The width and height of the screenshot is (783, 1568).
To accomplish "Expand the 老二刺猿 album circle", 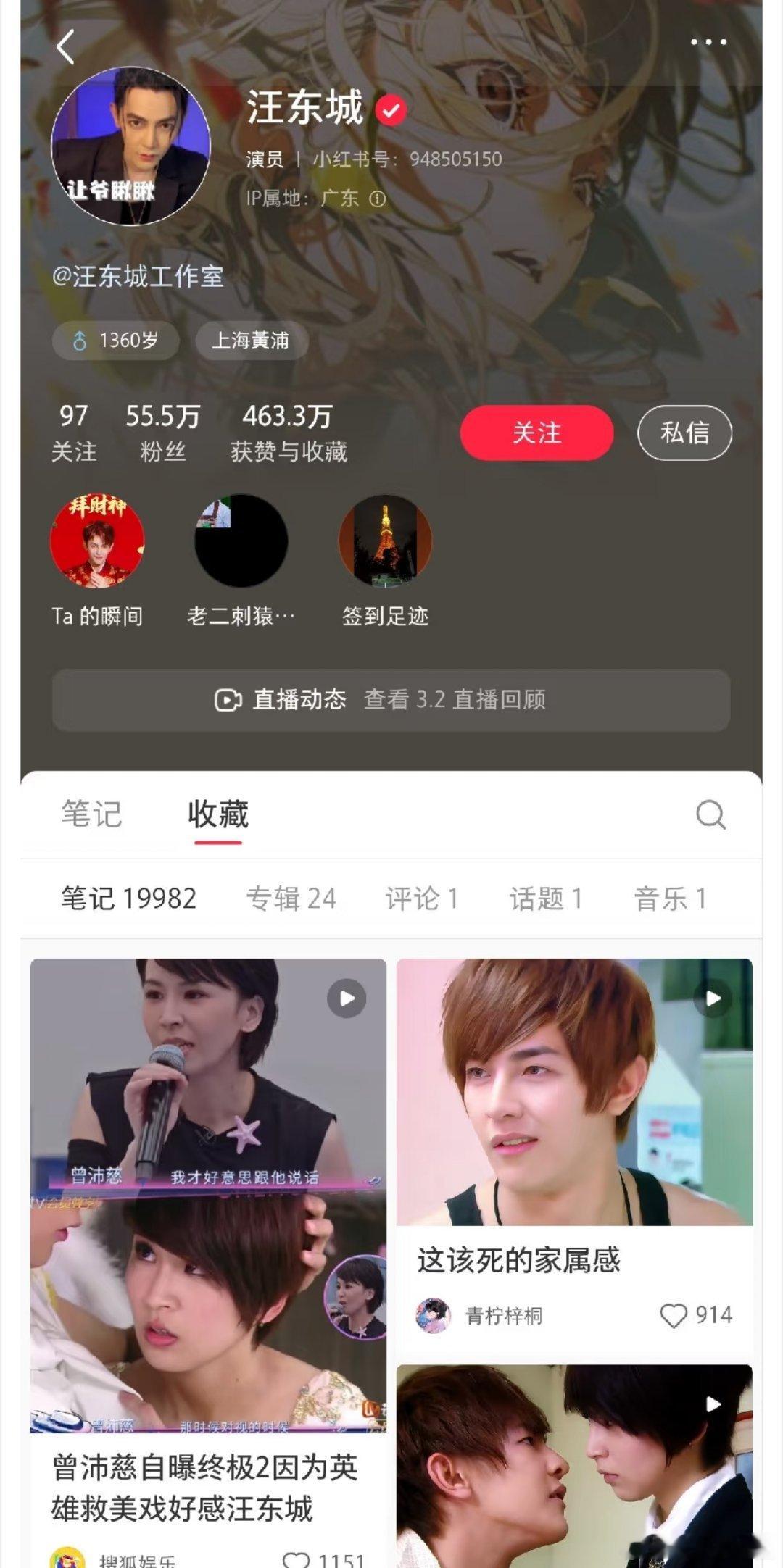I will pyautogui.click(x=240, y=541).
